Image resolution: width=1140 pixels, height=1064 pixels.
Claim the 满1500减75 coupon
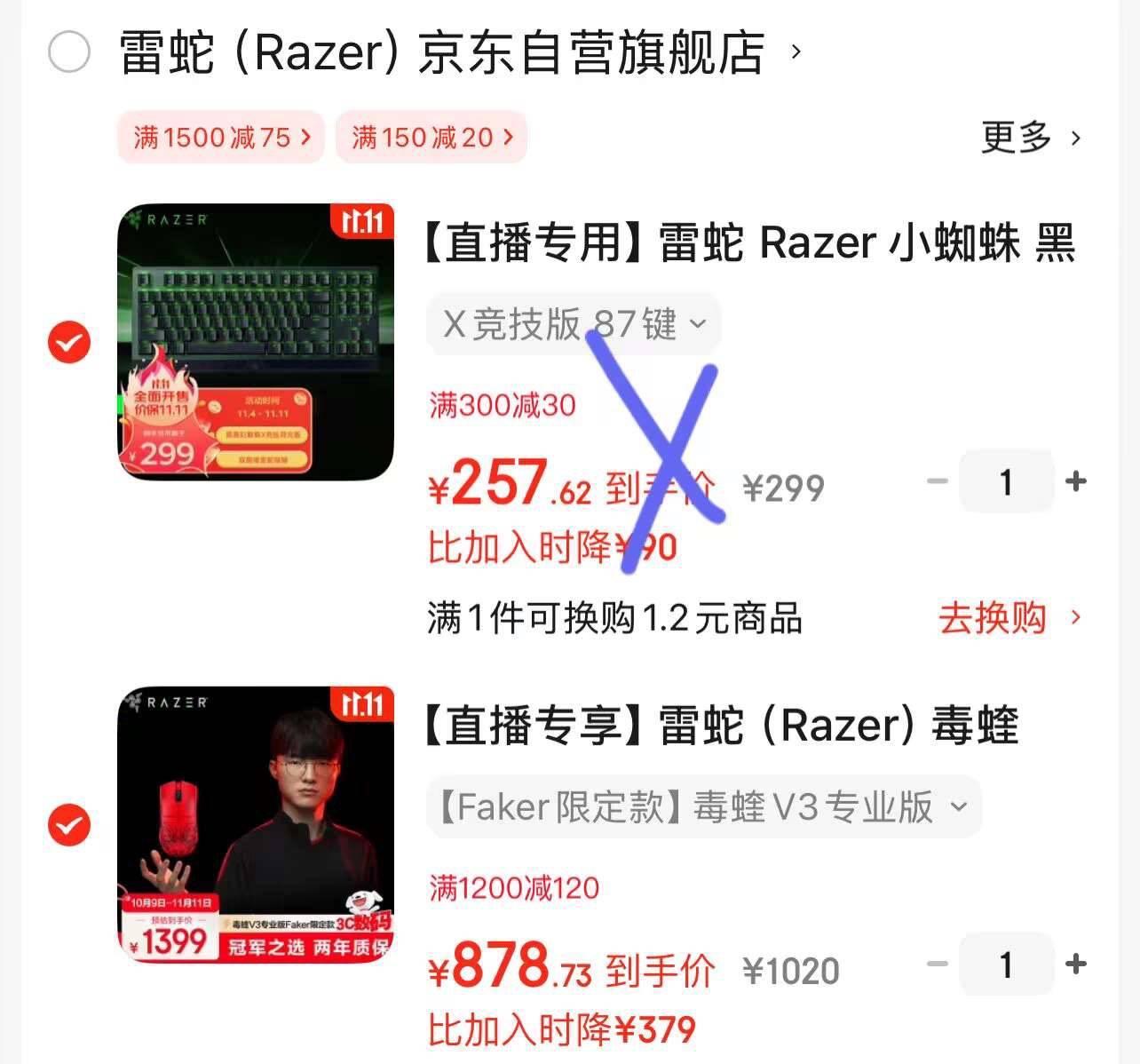(x=221, y=138)
